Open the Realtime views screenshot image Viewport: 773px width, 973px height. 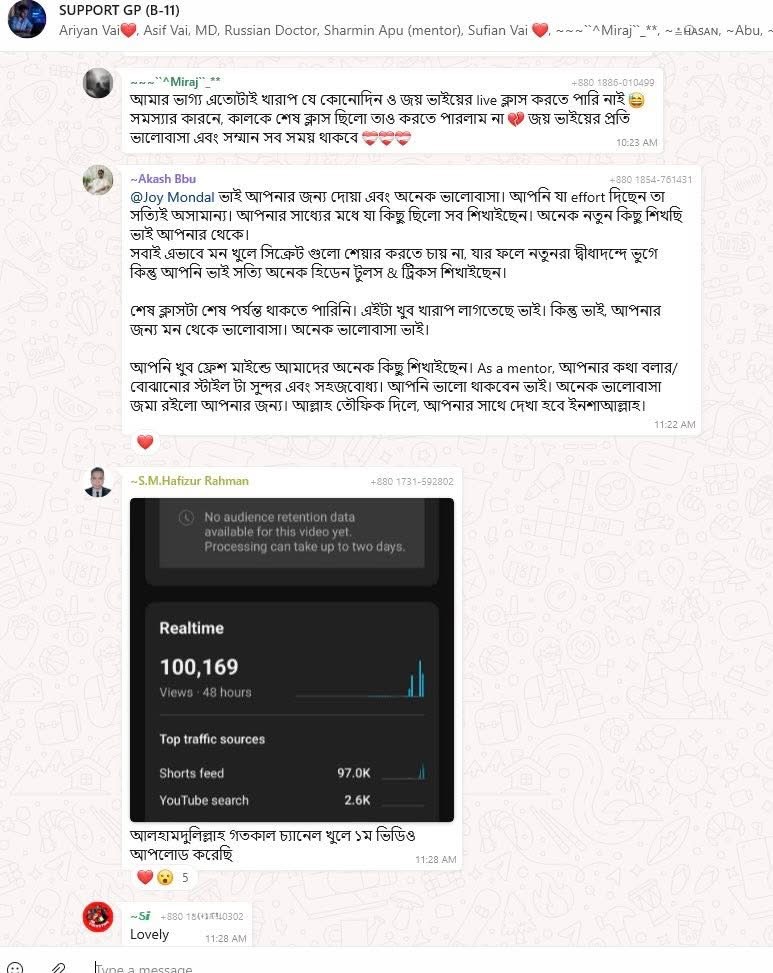click(x=292, y=660)
